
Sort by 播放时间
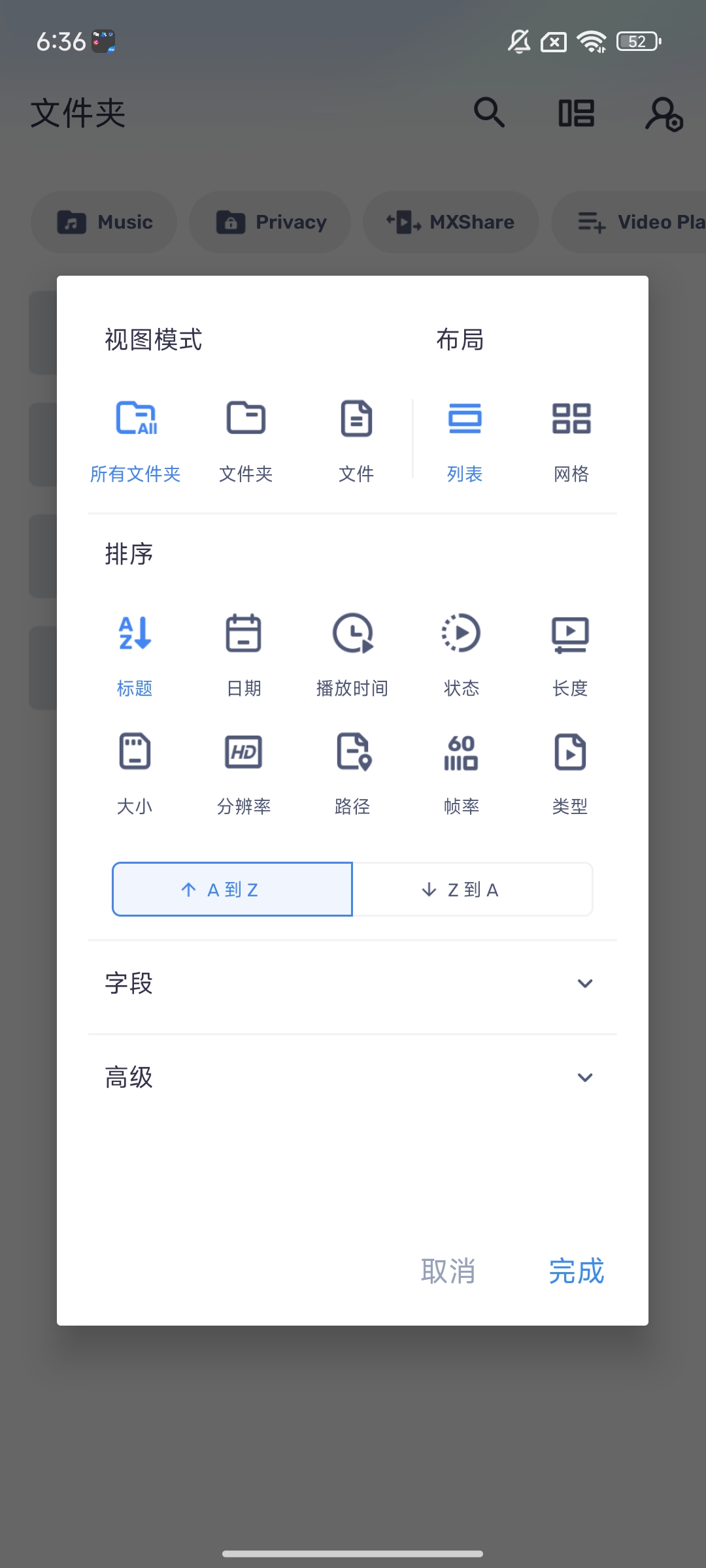click(352, 654)
